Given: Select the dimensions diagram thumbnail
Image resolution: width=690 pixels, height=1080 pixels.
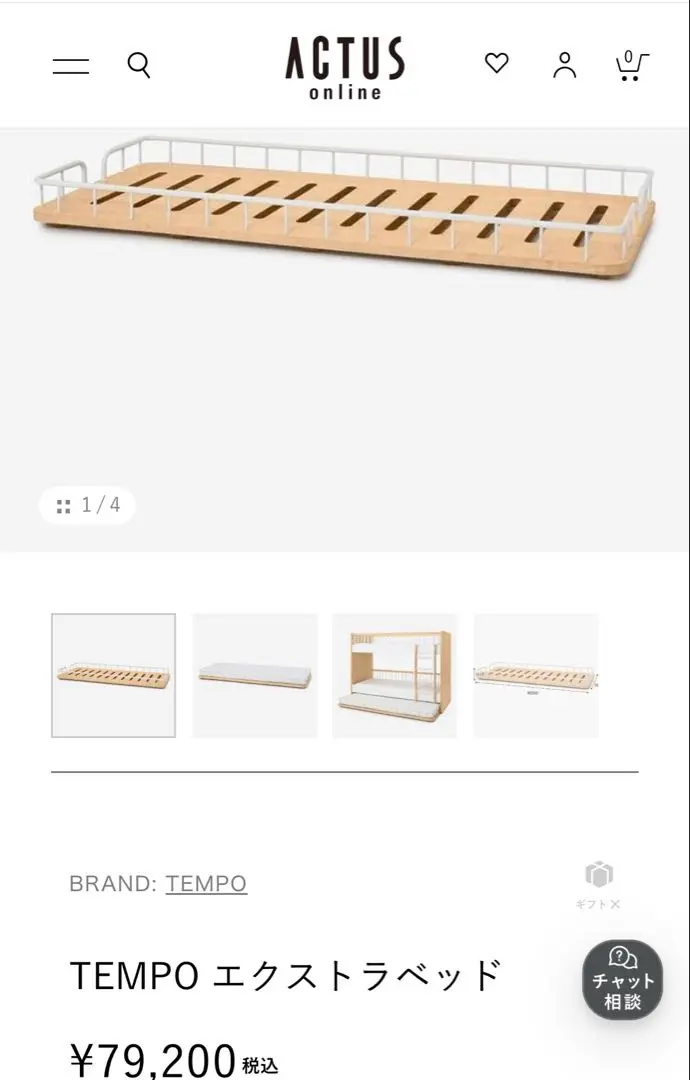Looking at the screenshot, I should tap(536, 676).
